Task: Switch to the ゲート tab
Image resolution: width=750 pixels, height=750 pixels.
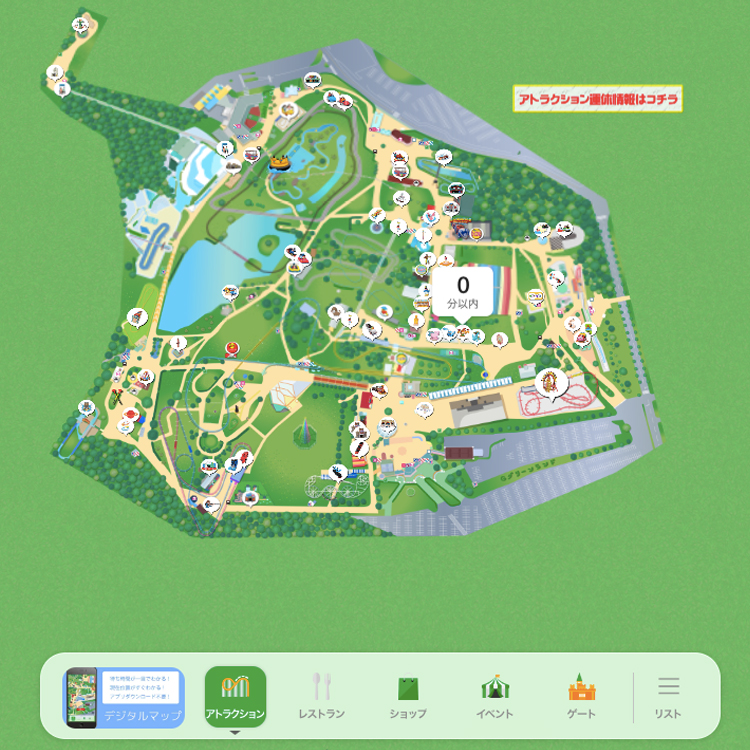Action: click(x=581, y=696)
